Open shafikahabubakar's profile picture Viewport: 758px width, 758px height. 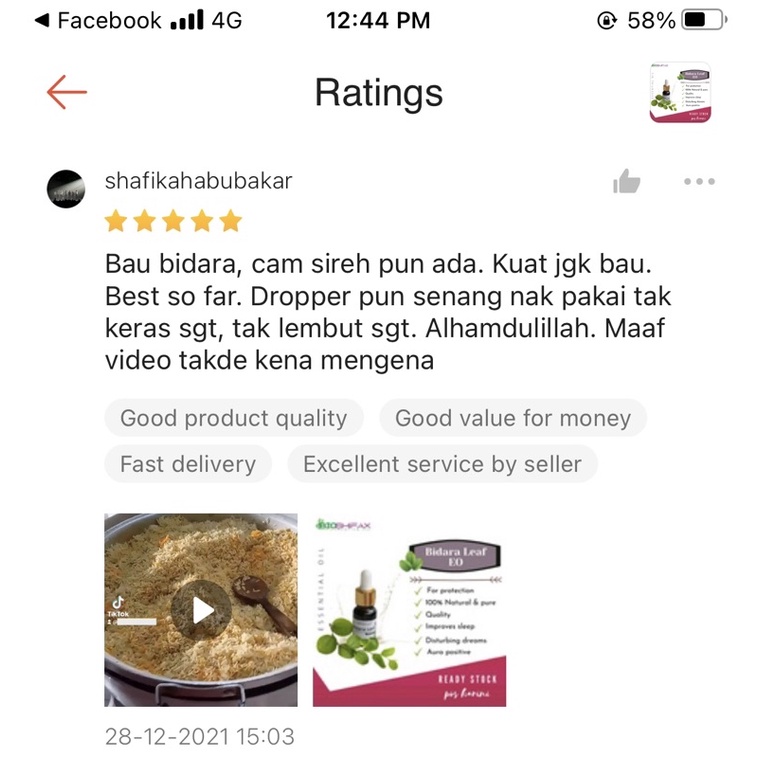(66, 189)
